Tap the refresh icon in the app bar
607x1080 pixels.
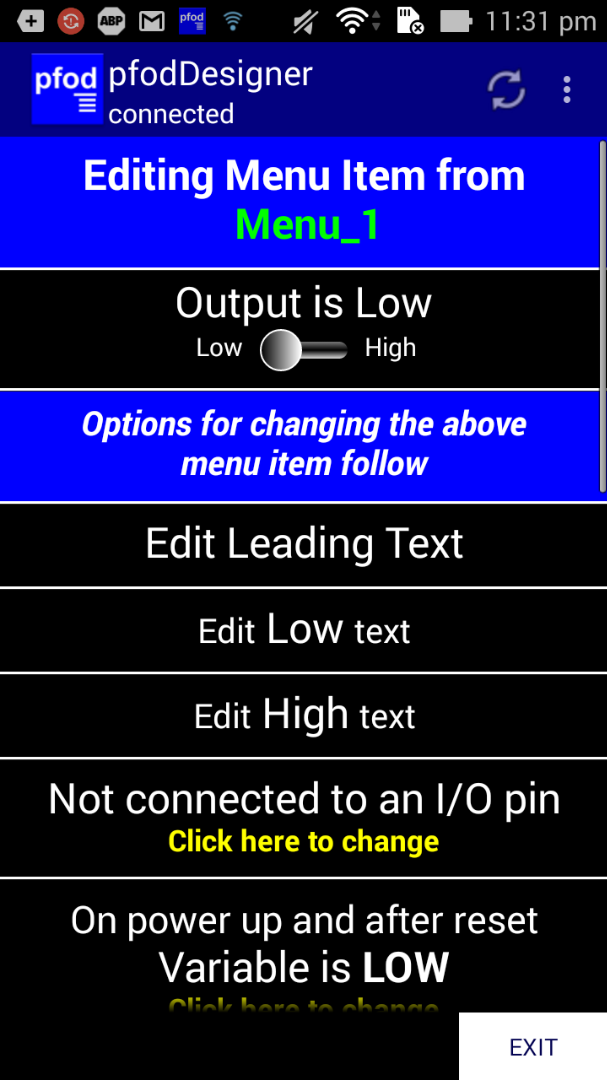click(506, 90)
